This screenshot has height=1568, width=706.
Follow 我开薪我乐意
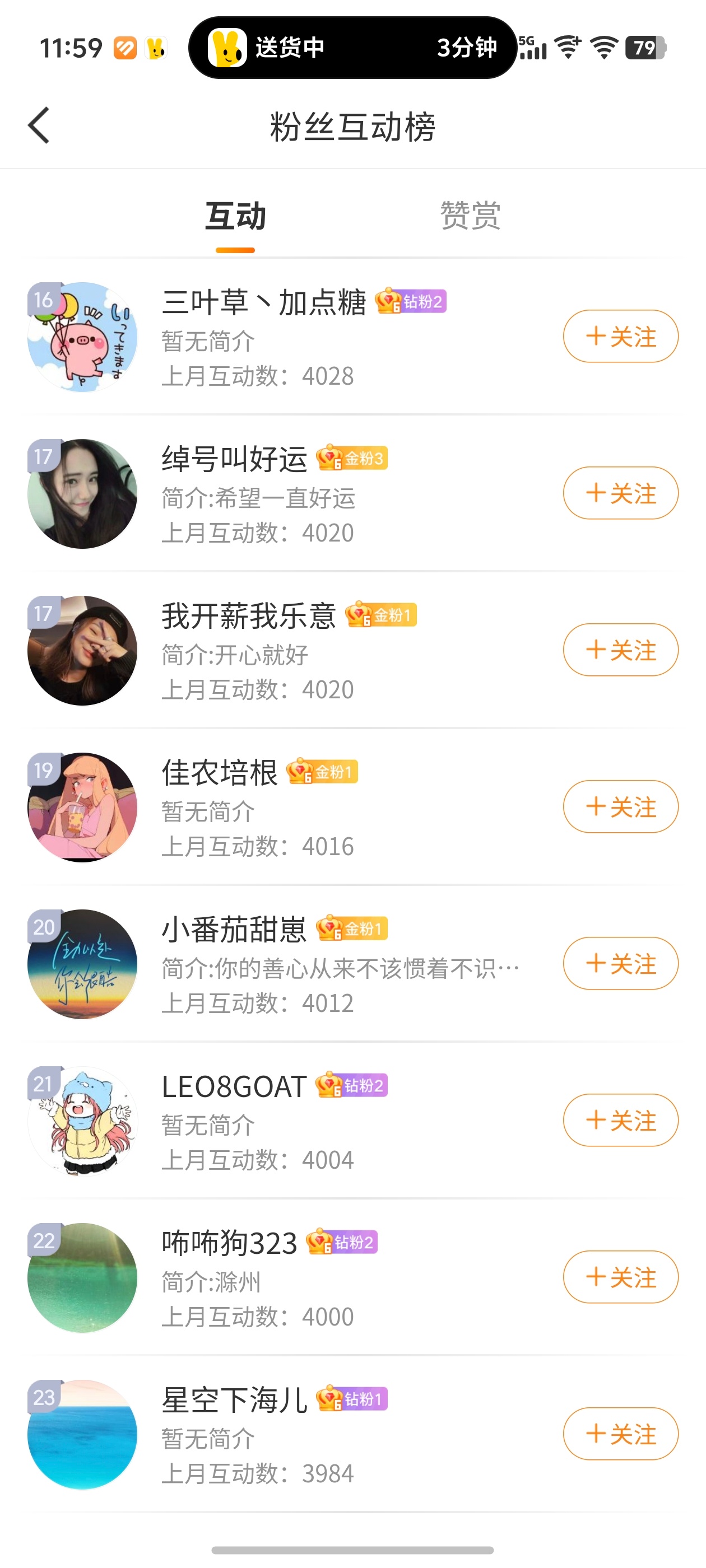coord(620,650)
